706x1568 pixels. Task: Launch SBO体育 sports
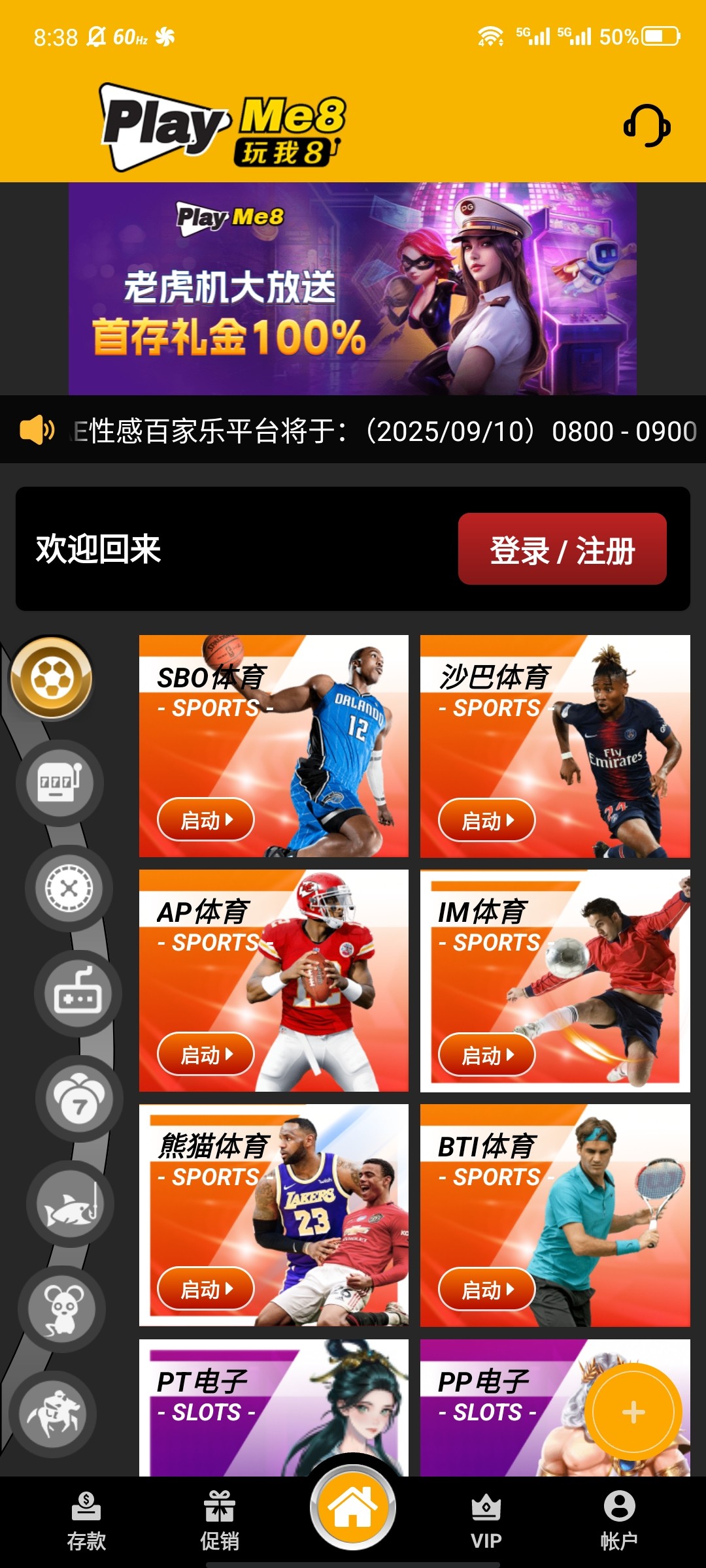pos(206,819)
